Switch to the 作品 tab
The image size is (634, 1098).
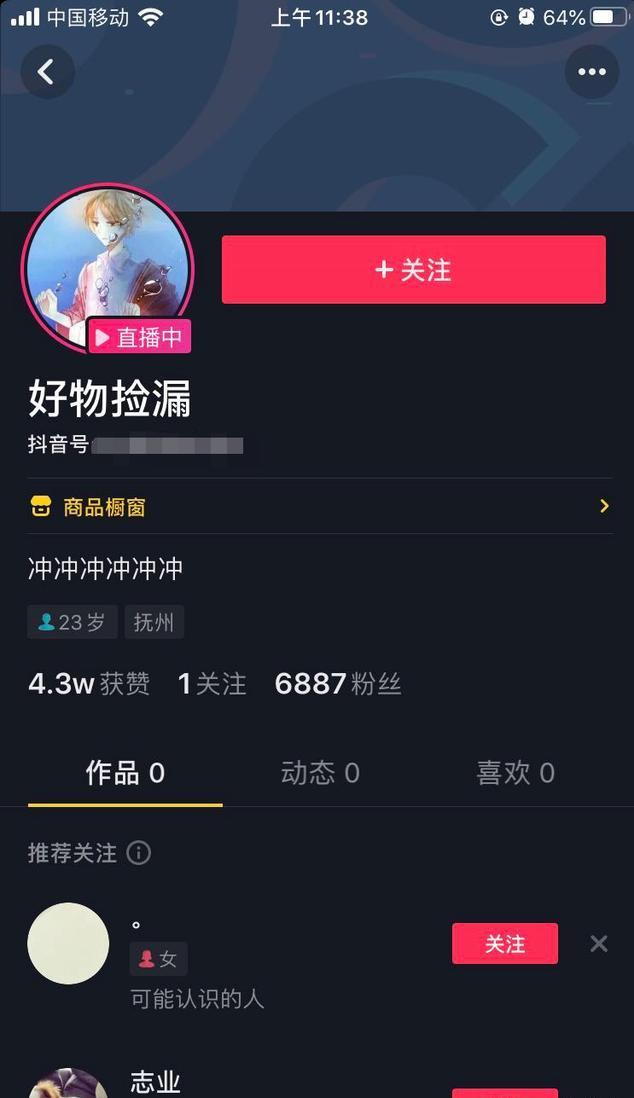pyautogui.click(x=125, y=773)
